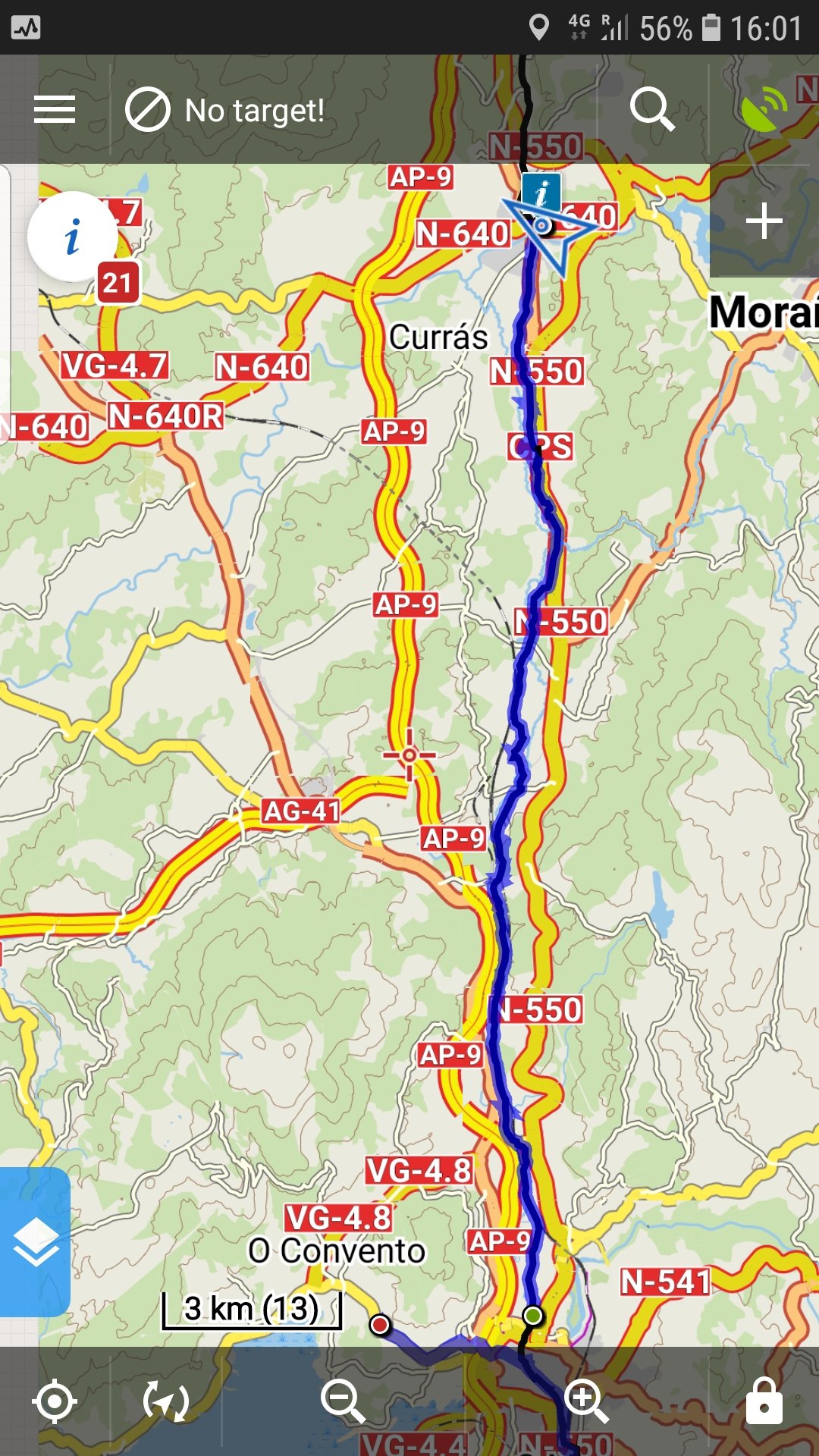Open the main hamburger menu

[55, 110]
